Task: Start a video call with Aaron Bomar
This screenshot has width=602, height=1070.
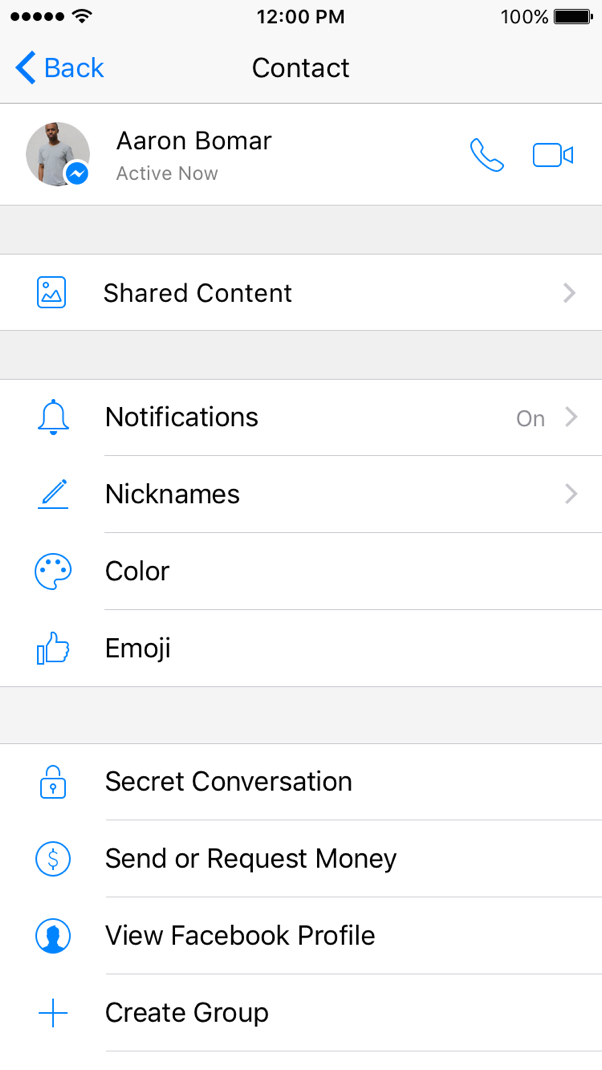Action: [552, 155]
